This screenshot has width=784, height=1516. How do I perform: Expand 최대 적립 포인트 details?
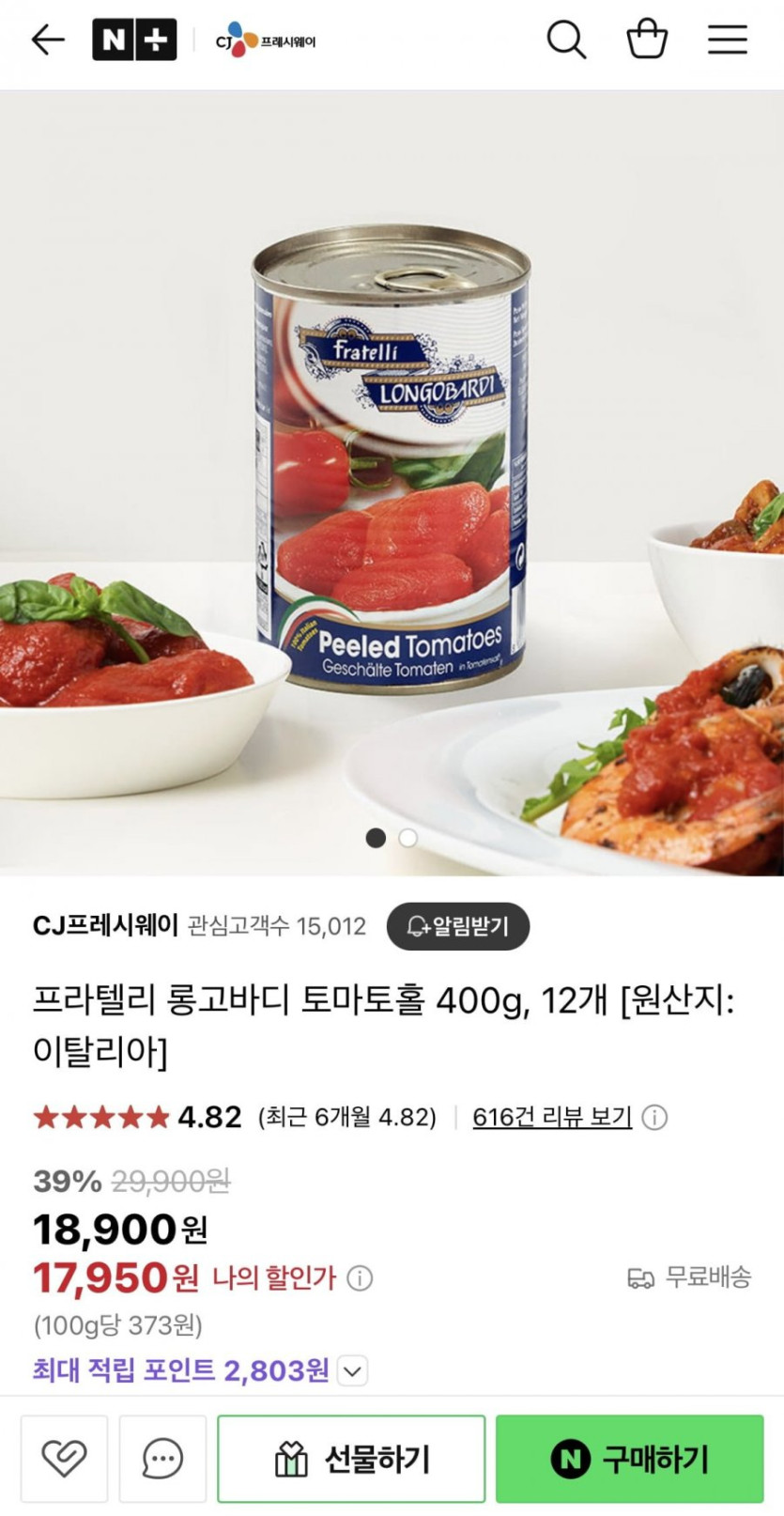click(x=352, y=1370)
